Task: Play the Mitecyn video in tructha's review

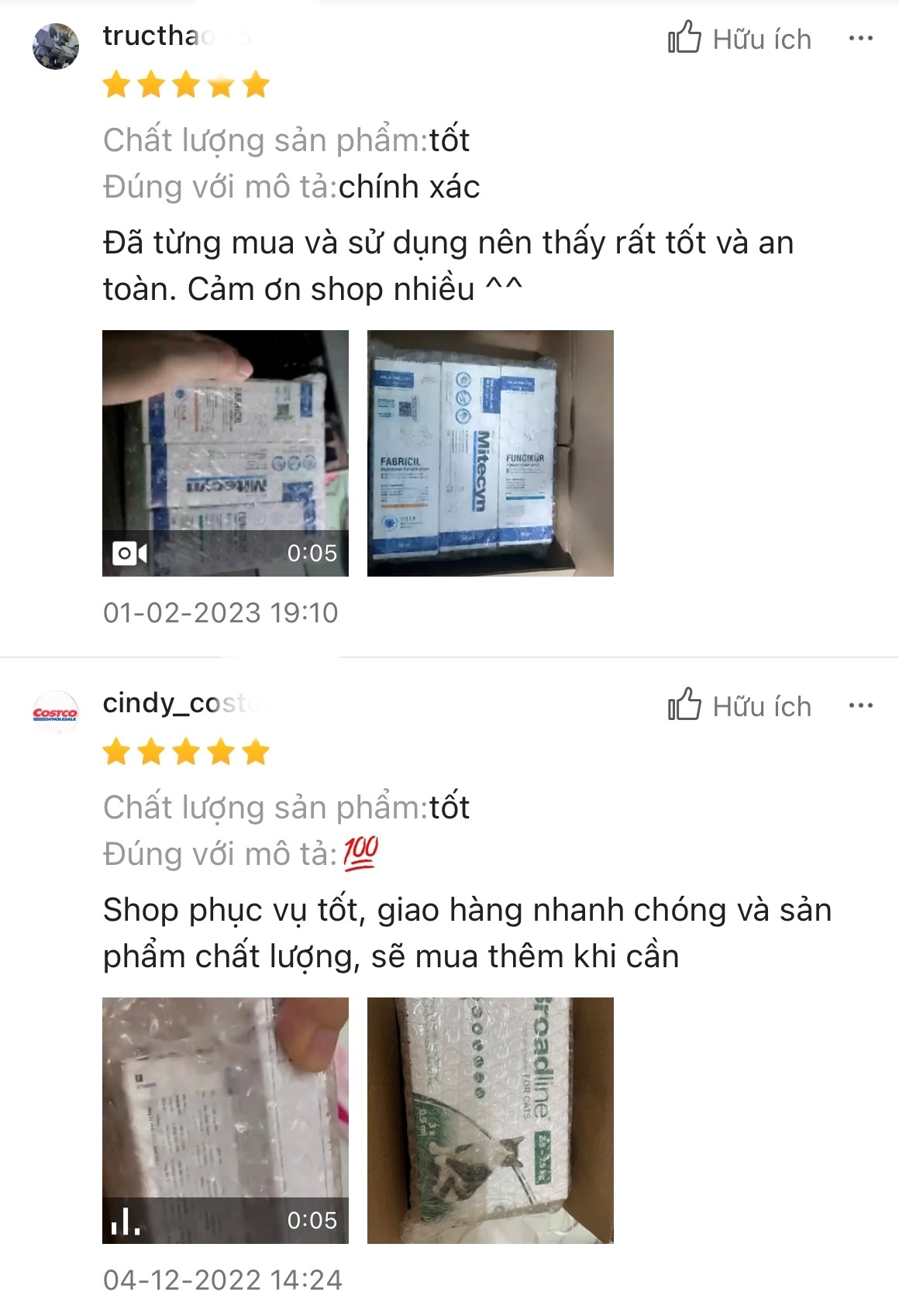Action: [226, 453]
